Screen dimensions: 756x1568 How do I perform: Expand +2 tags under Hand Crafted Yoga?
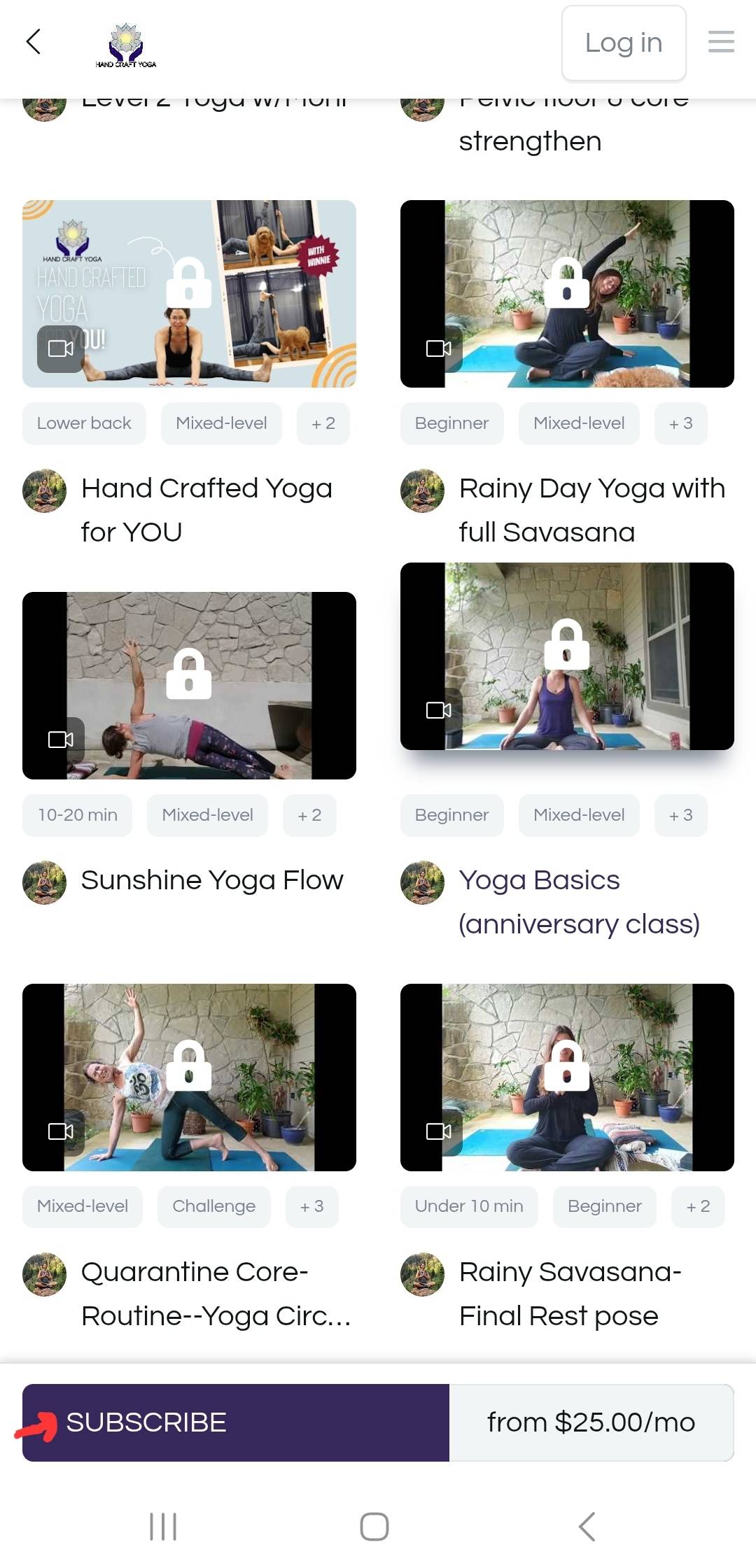tap(323, 423)
